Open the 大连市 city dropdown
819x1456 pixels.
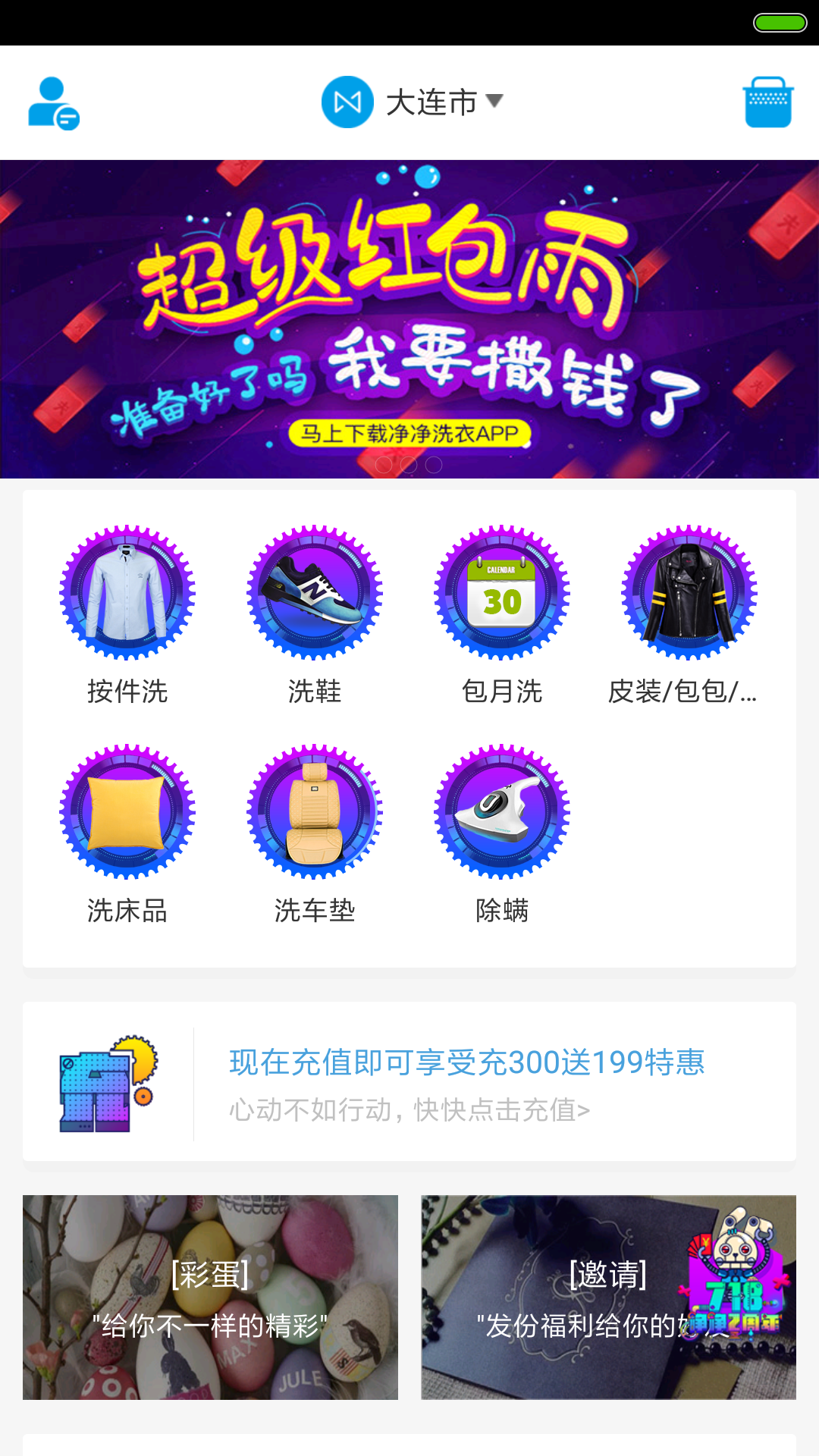pos(431,102)
